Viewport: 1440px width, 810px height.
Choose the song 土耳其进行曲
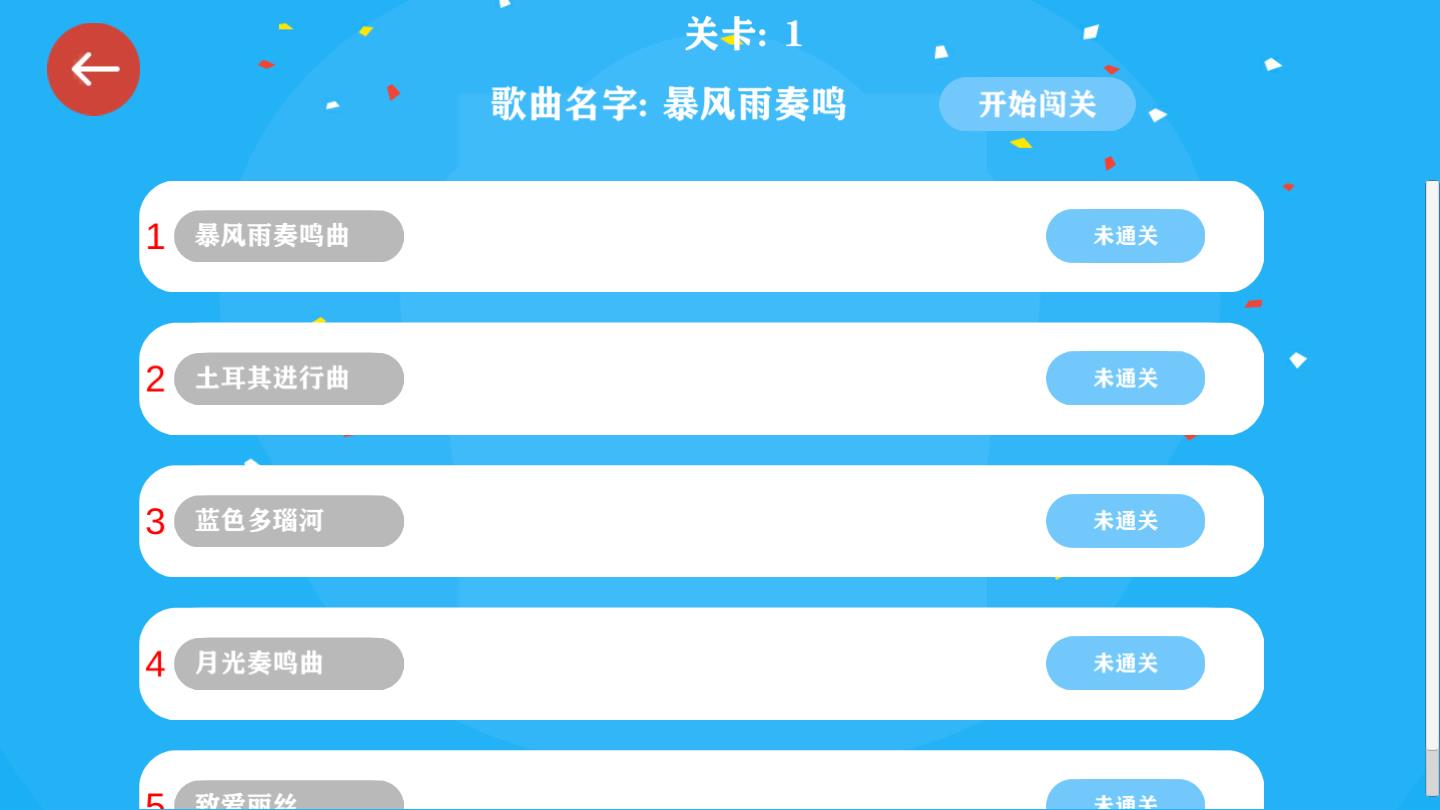(x=288, y=379)
